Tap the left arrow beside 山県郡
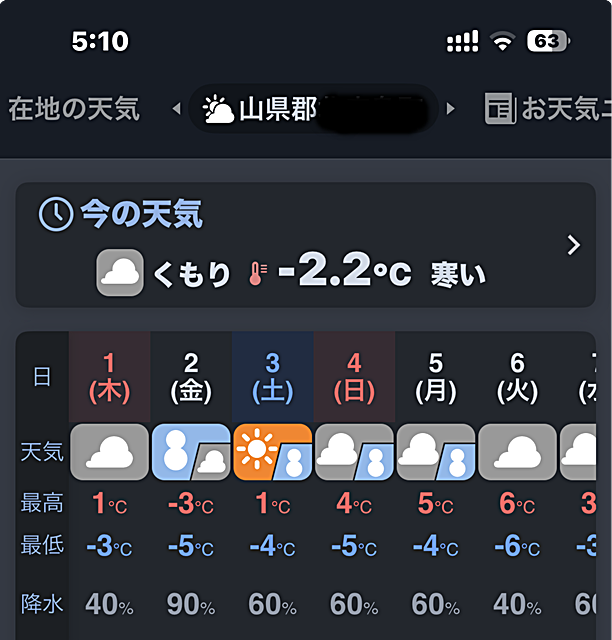The width and height of the screenshot is (612, 640). [176, 108]
